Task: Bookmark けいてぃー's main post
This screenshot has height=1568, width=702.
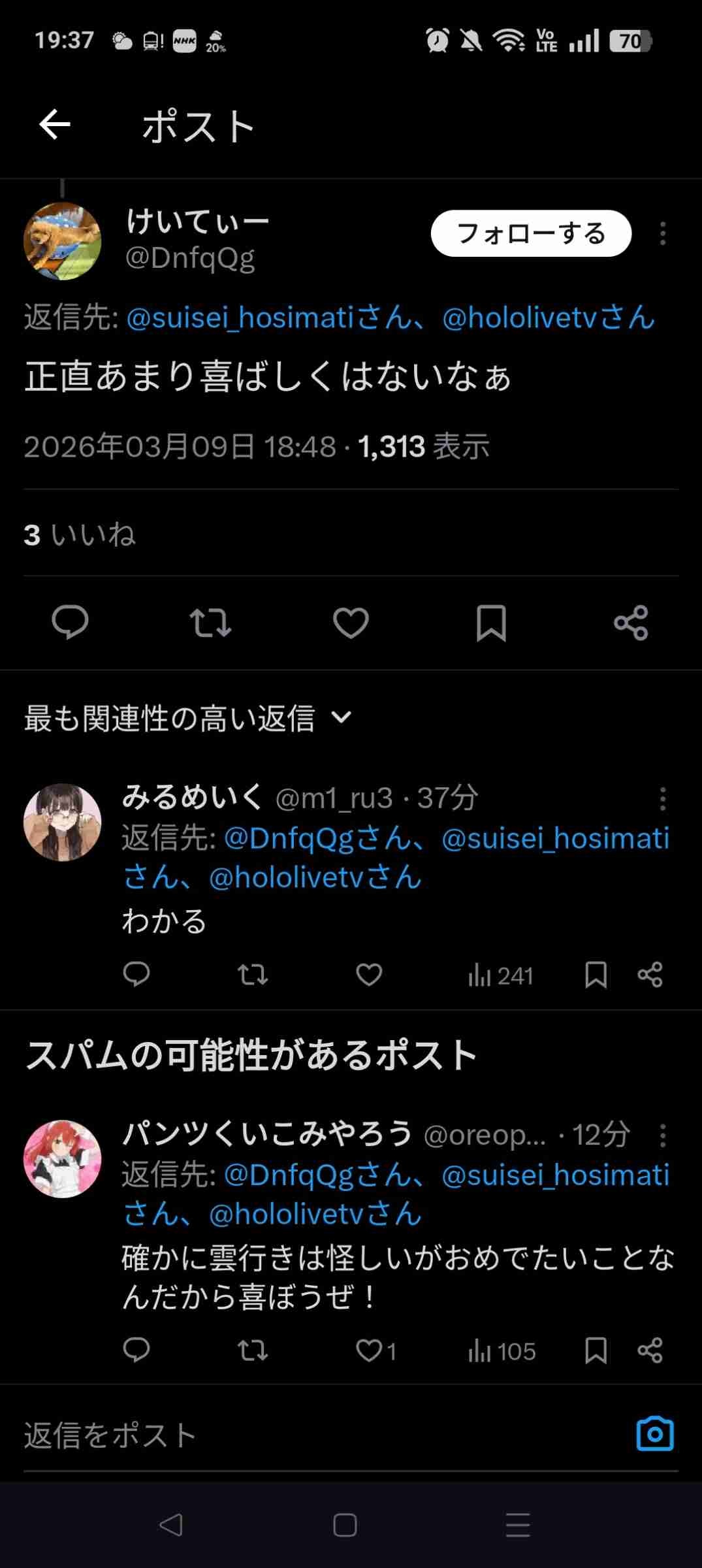Action: click(491, 622)
